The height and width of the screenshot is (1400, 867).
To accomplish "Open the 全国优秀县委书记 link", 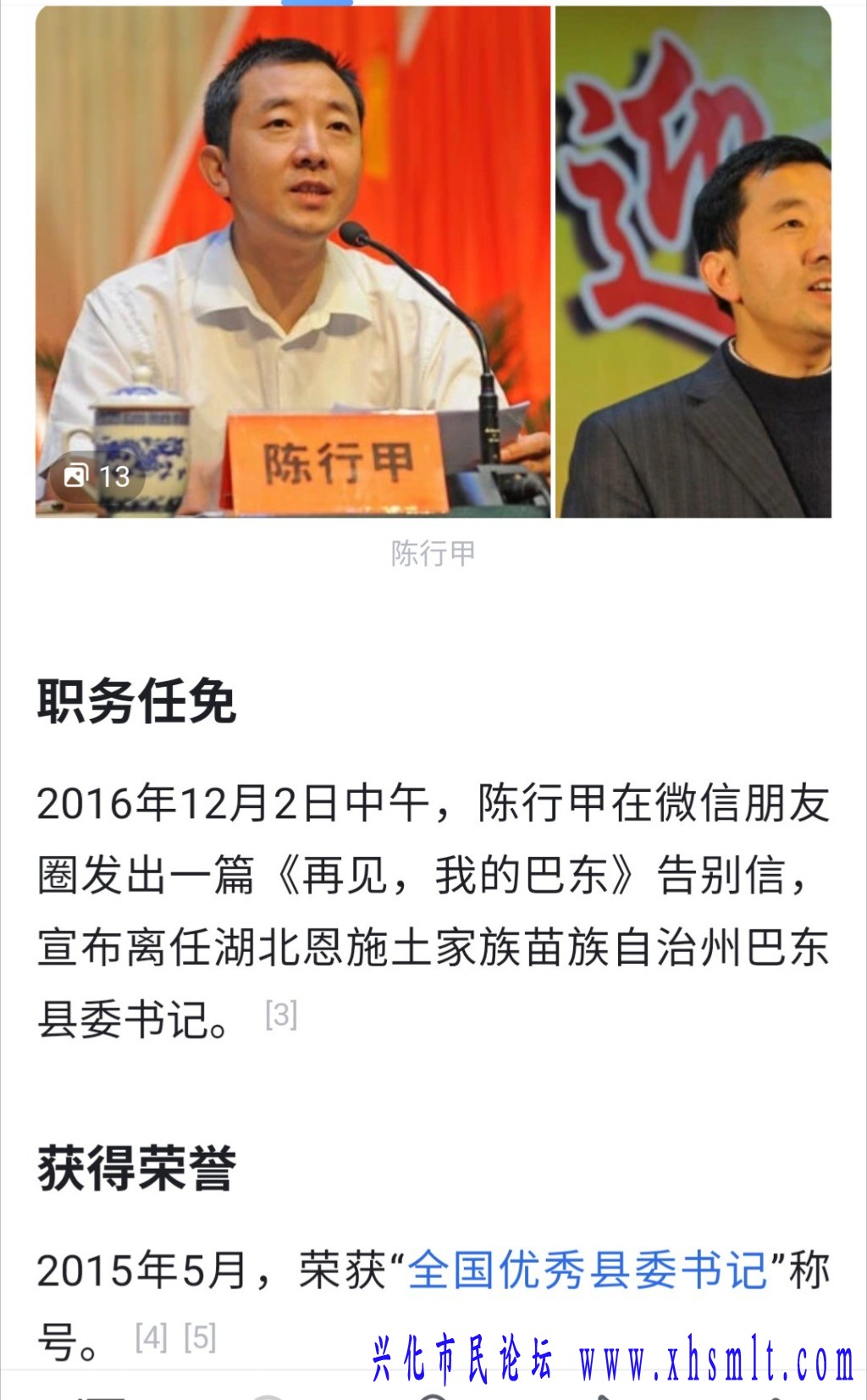I will (x=588, y=1270).
